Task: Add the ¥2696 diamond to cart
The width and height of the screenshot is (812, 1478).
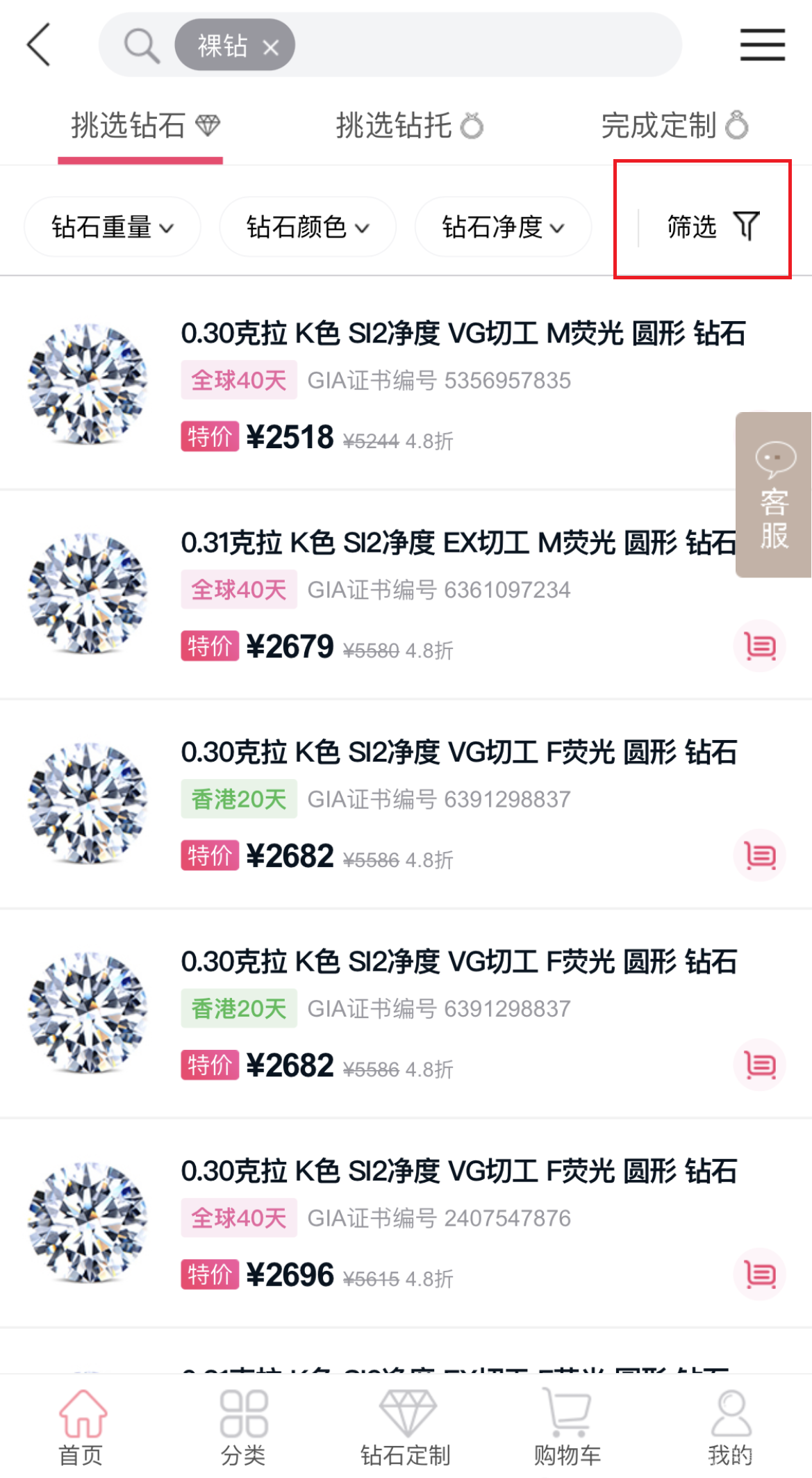Action: pyautogui.click(x=759, y=1274)
